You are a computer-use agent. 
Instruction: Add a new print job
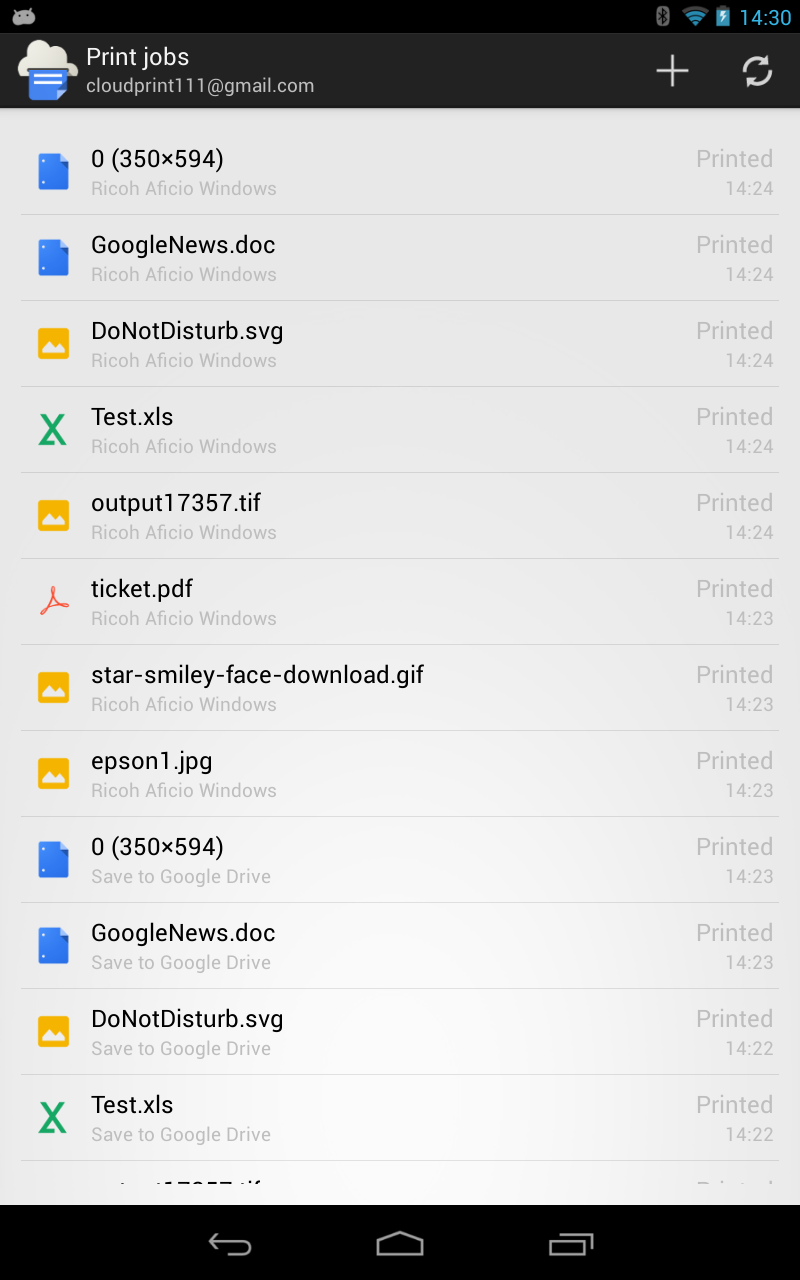(x=672, y=71)
